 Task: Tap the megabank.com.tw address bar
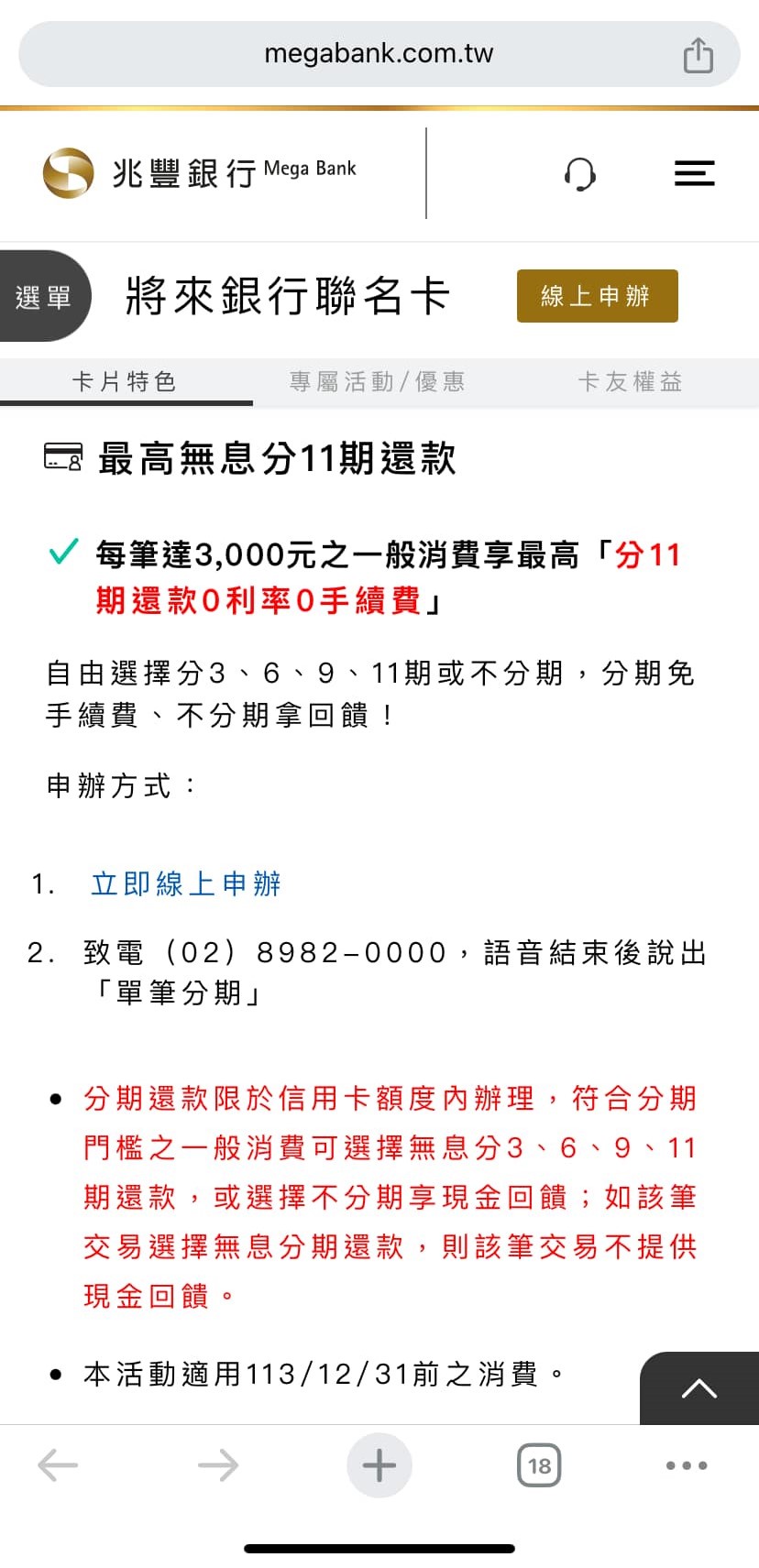point(378,54)
